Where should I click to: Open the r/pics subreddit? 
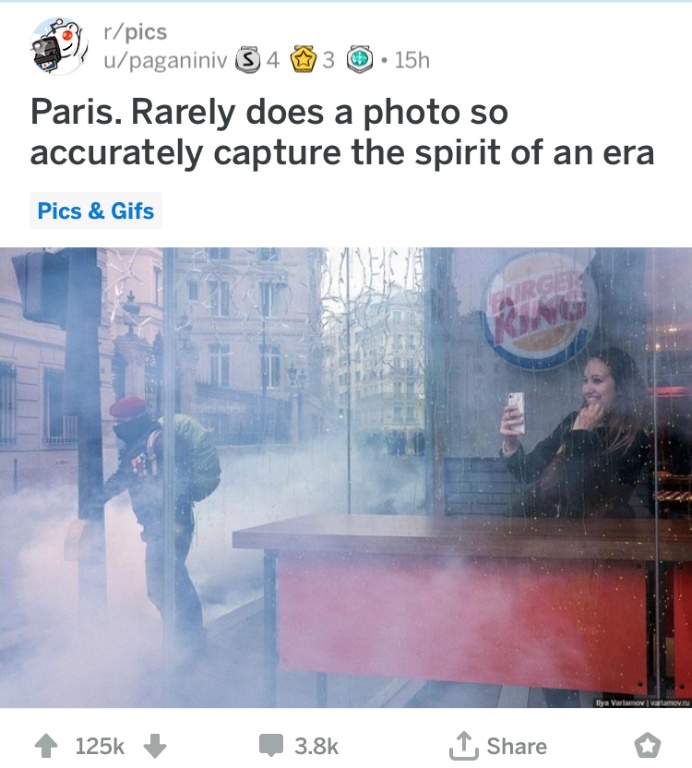pos(135,33)
